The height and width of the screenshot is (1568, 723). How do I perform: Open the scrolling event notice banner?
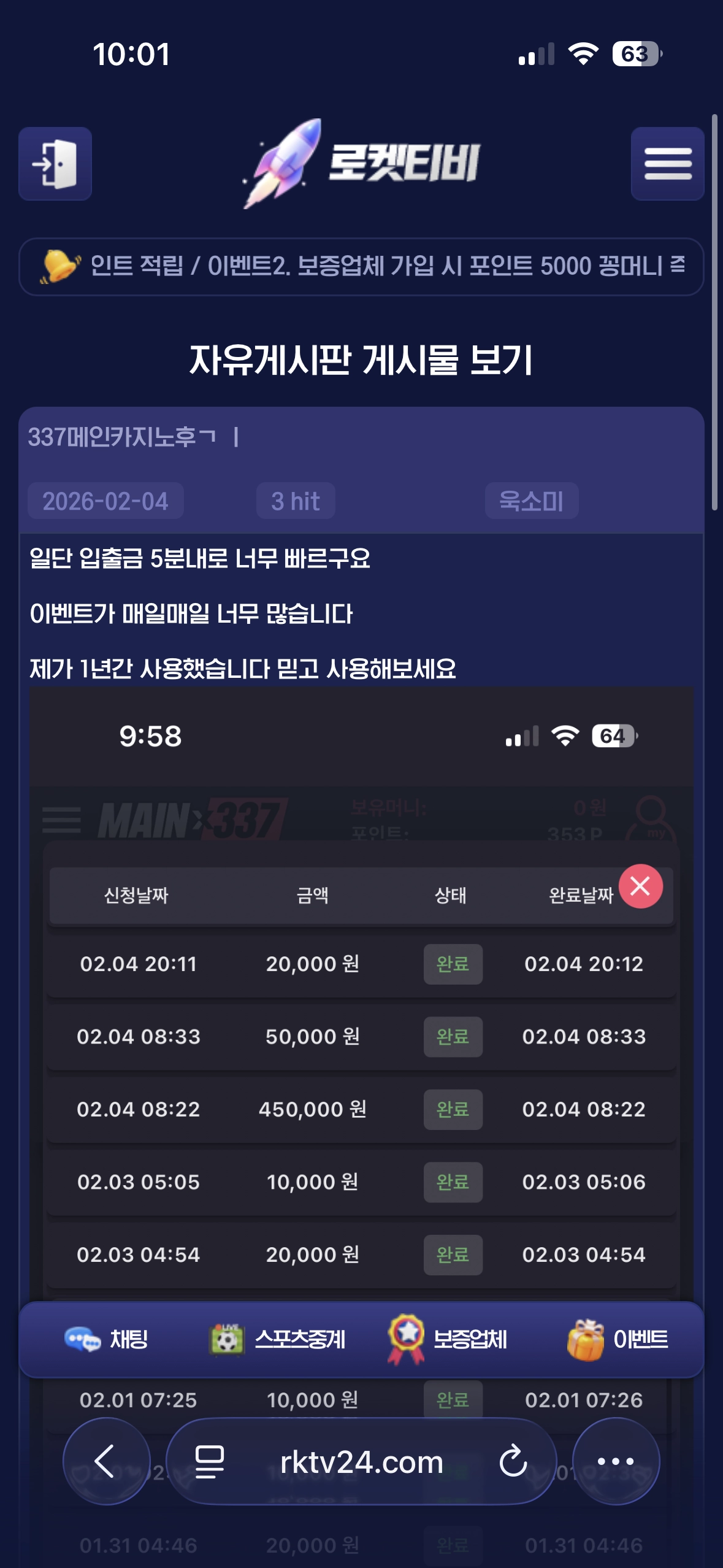click(362, 267)
